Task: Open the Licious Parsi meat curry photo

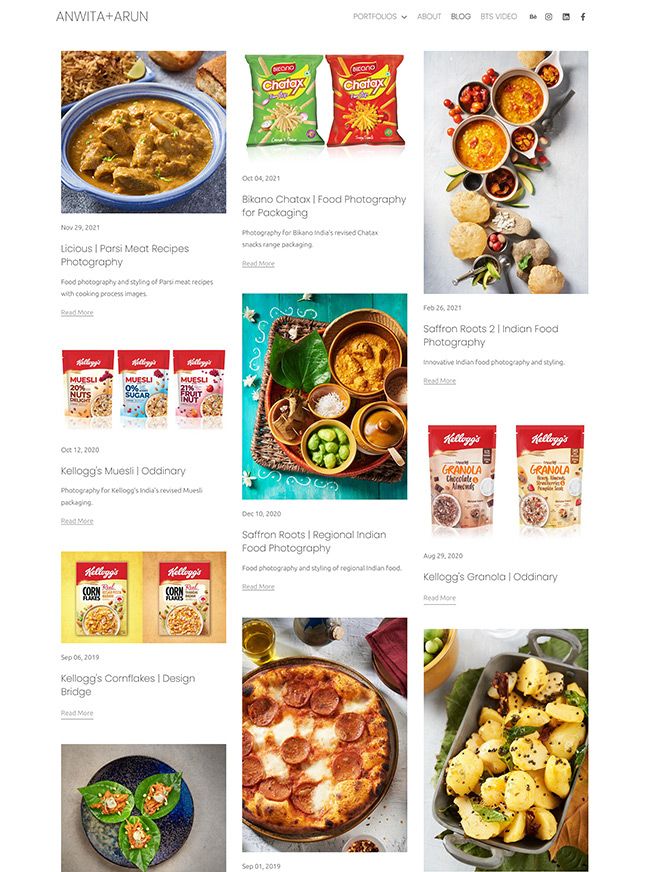Action: click(143, 131)
